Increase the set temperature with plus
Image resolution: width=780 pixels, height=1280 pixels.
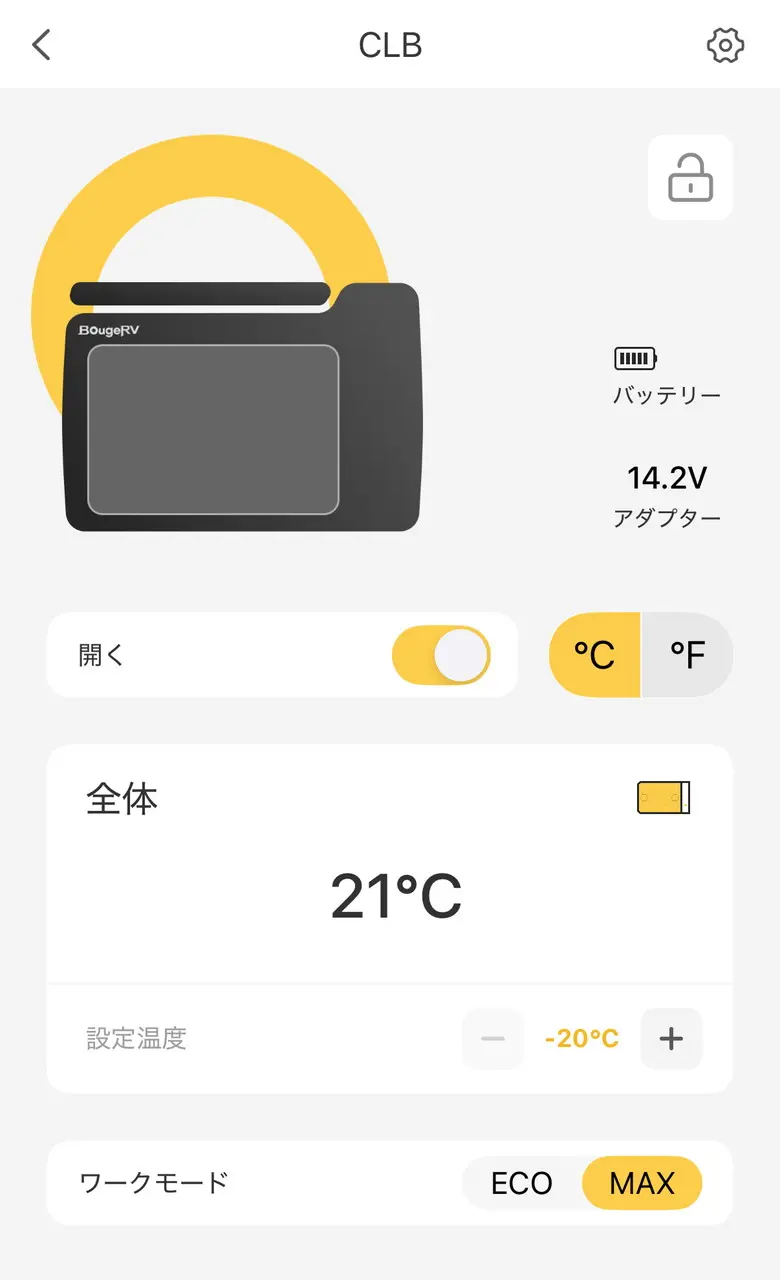point(671,1039)
